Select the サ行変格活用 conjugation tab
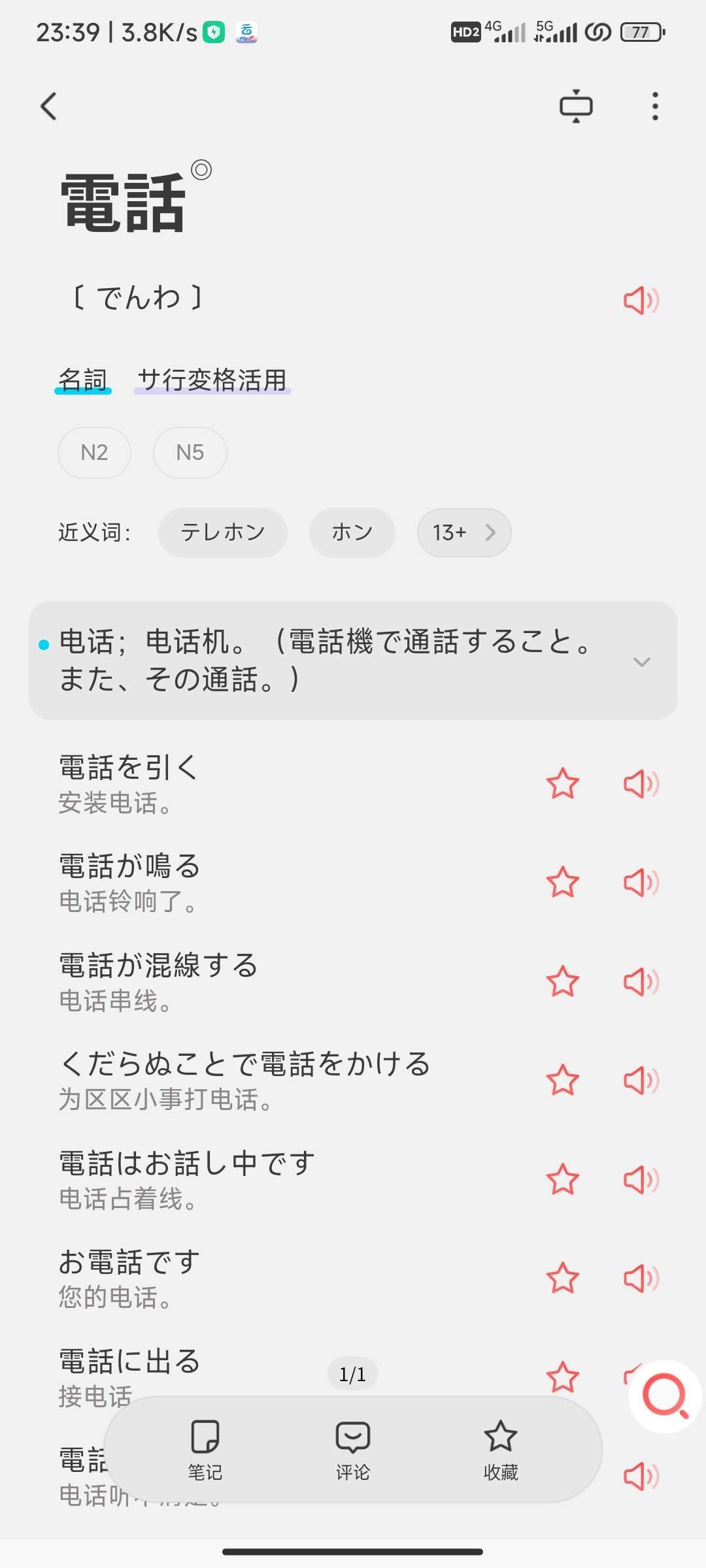Image resolution: width=706 pixels, height=1568 pixels. click(x=211, y=378)
